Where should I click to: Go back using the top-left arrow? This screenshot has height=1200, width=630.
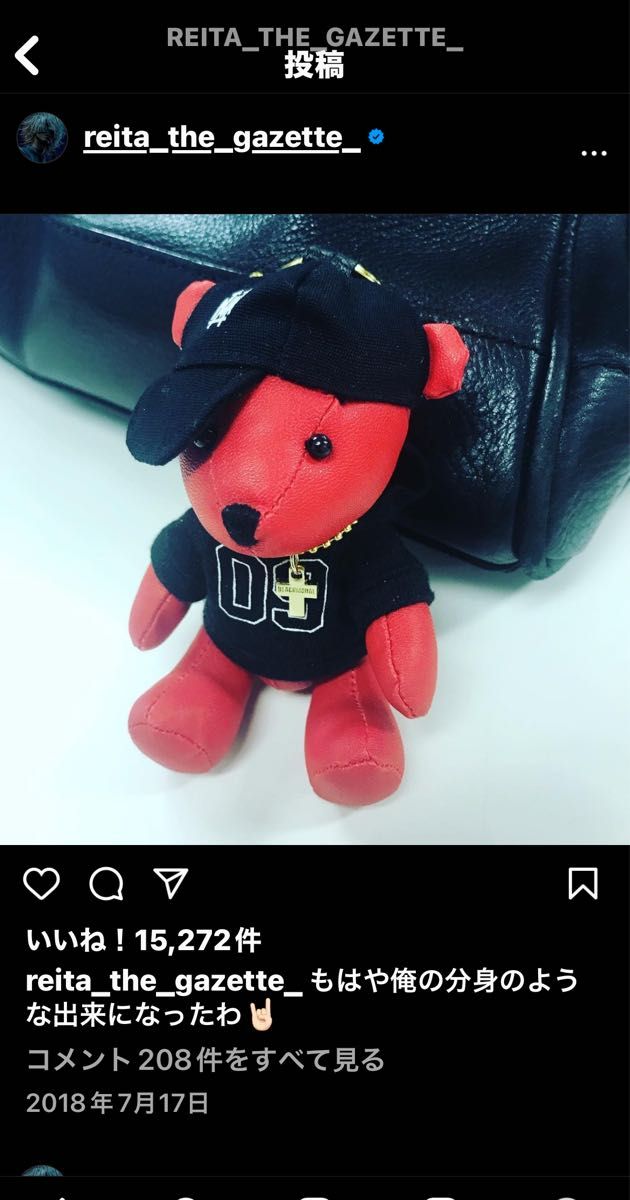28,56
